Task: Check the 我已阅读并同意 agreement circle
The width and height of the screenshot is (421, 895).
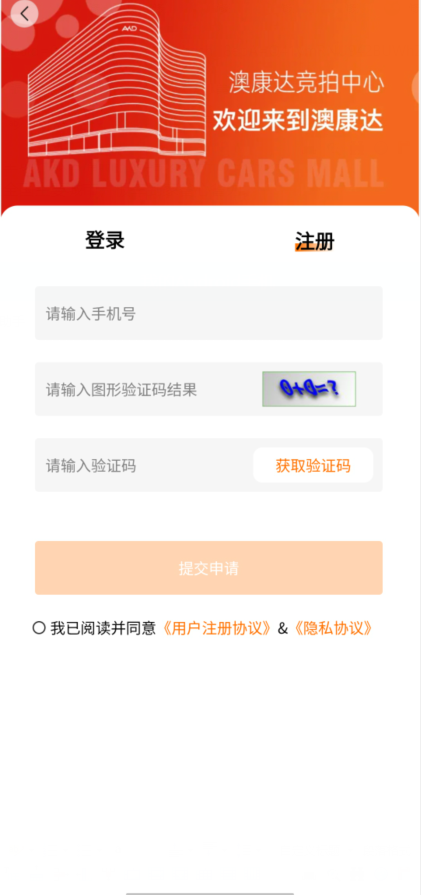Action: 39,628
